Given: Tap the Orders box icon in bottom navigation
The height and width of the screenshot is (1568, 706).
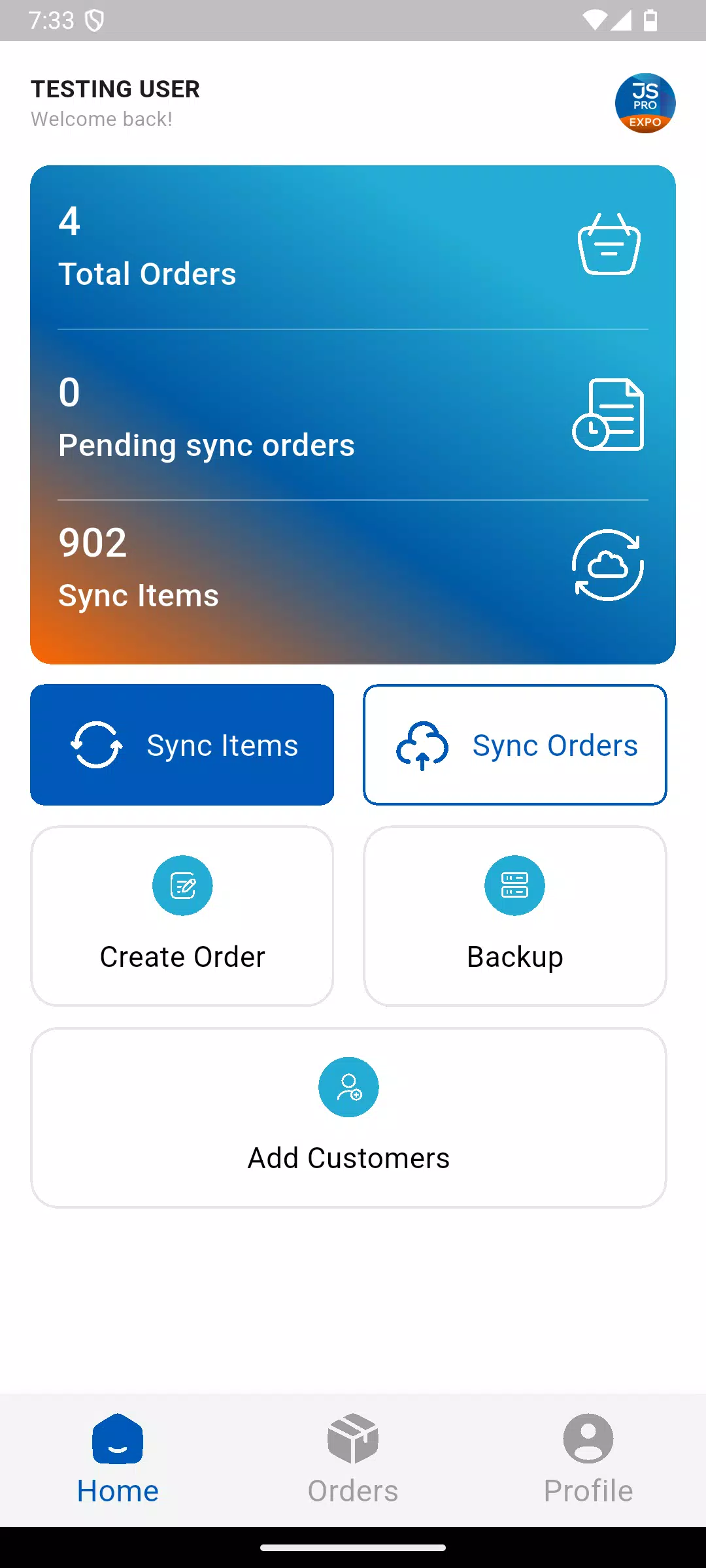Looking at the screenshot, I should click(352, 1439).
